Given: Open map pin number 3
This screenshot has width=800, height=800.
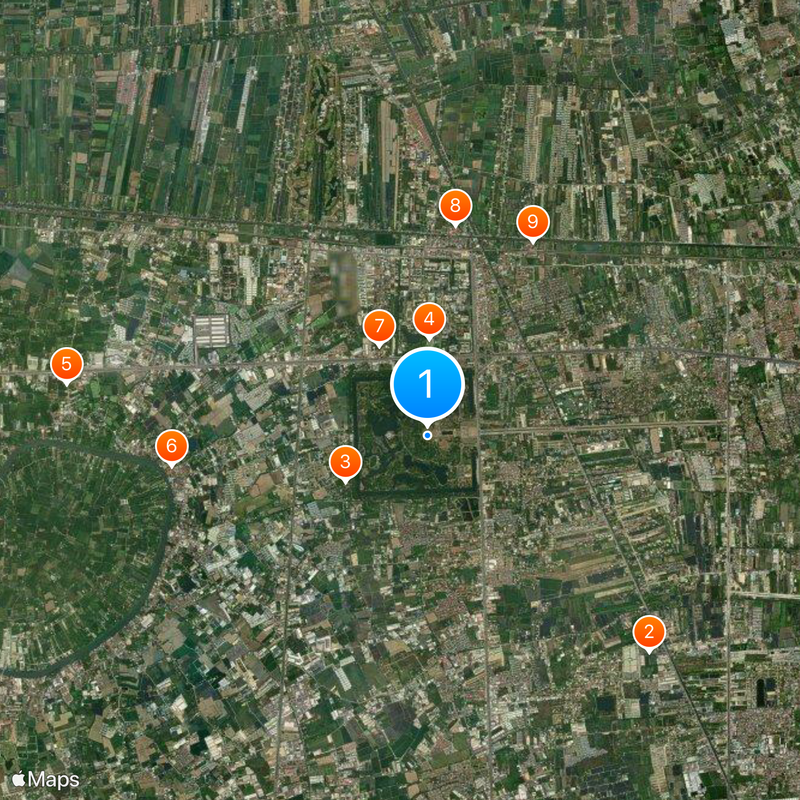Looking at the screenshot, I should [345, 462].
